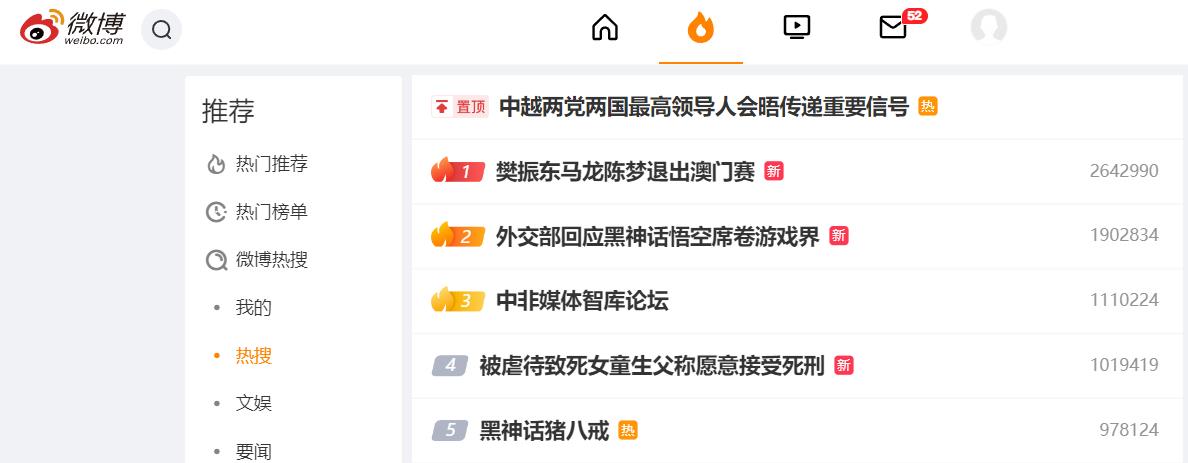Select 热门推荐 in the sidebar

click(x=270, y=164)
